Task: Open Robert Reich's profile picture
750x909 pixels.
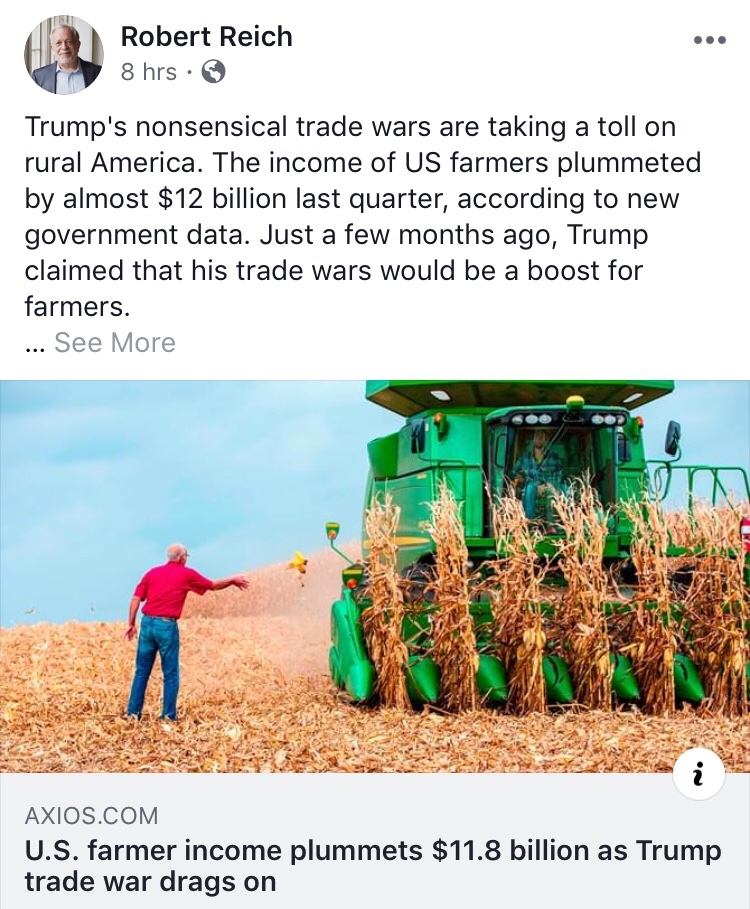Action: tap(63, 55)
